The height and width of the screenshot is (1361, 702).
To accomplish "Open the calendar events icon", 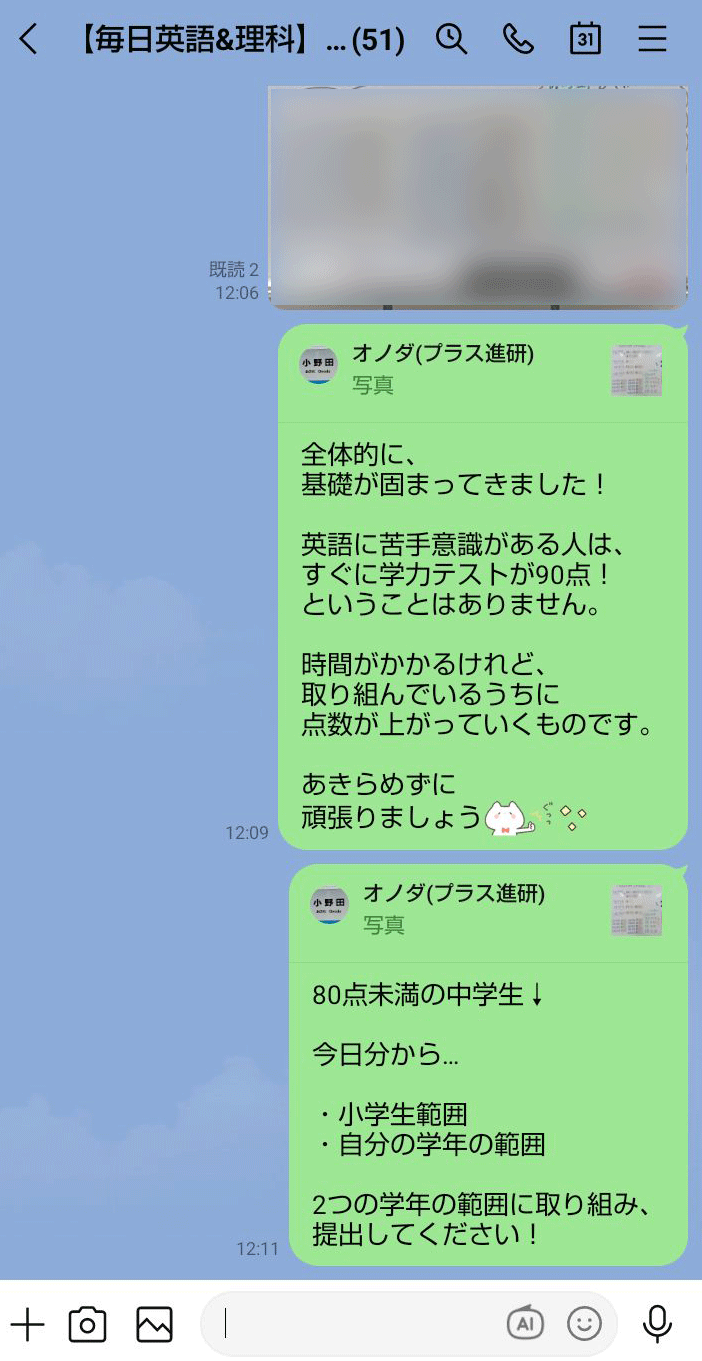I will point(585,39).
